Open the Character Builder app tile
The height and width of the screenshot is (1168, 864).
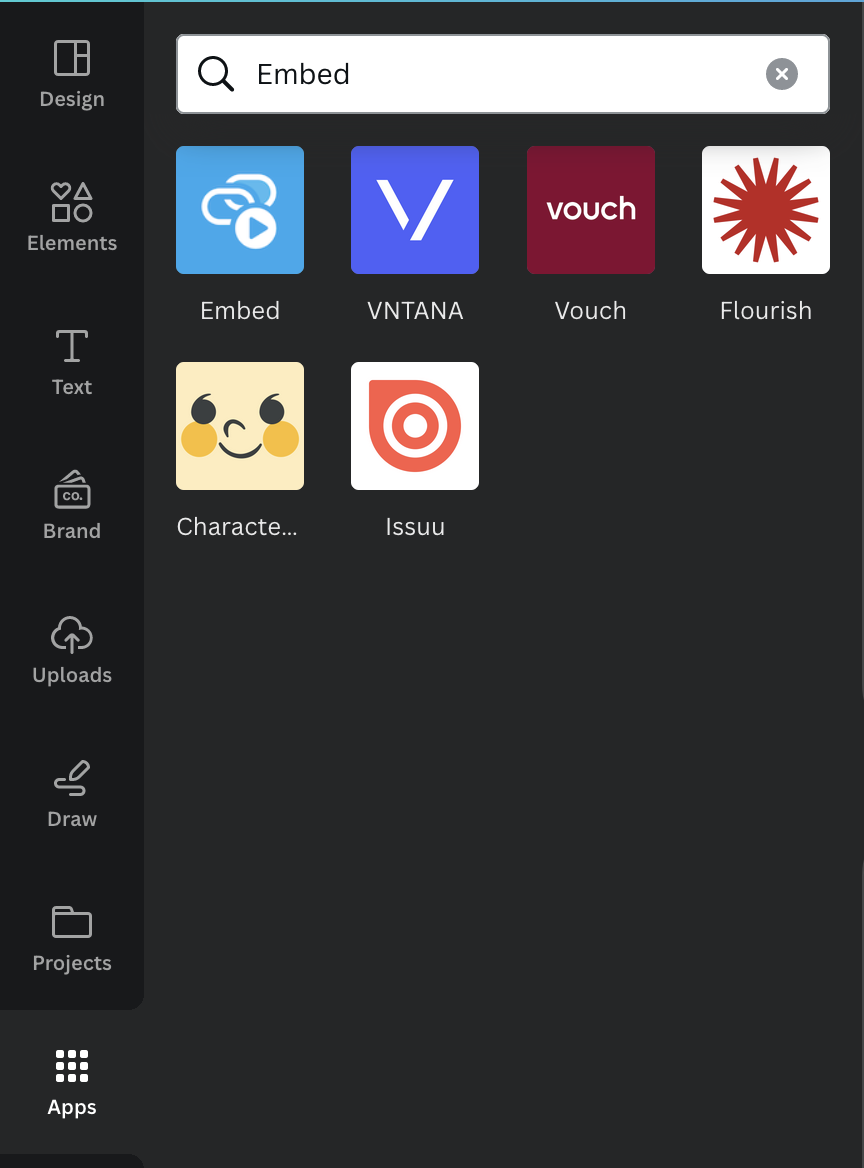240,426
